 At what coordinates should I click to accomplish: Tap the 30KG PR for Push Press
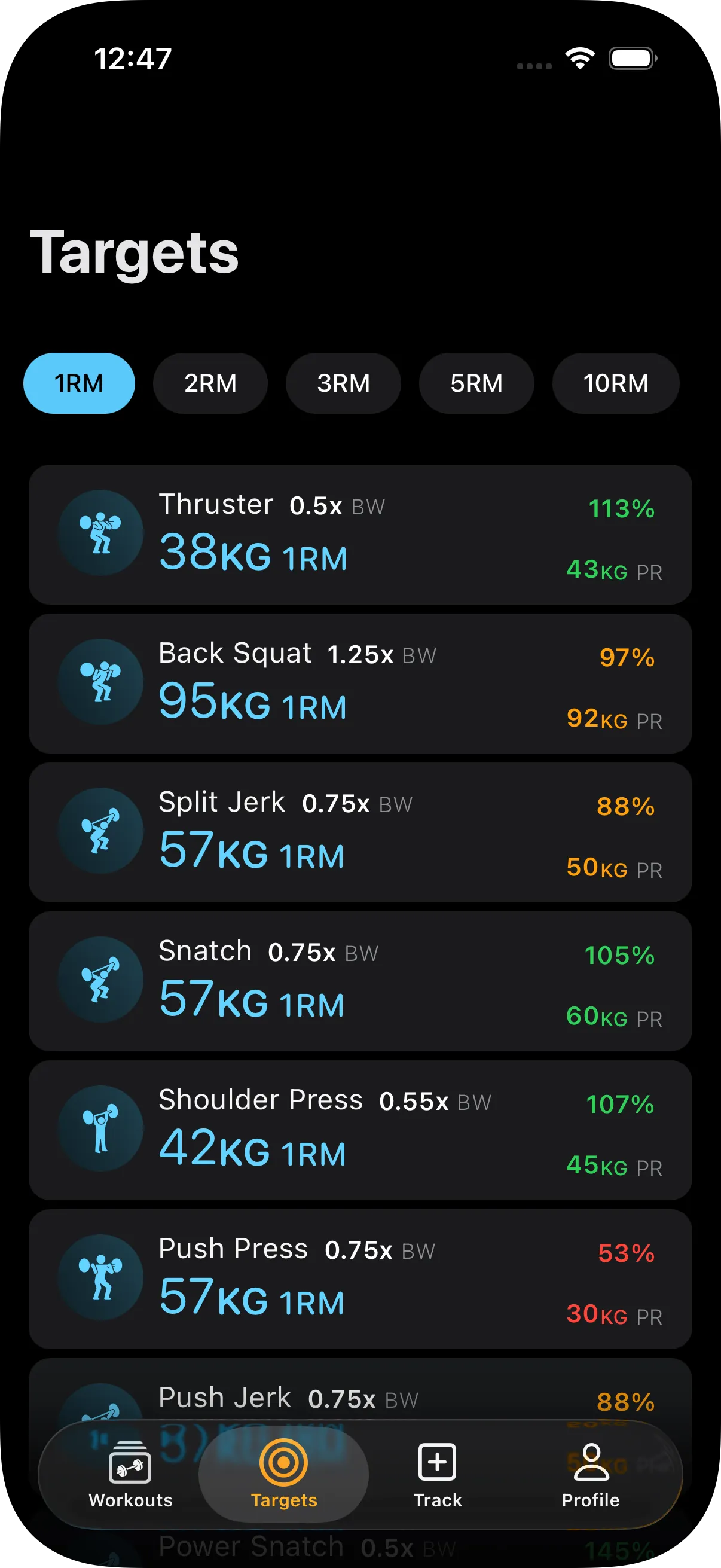point(615,1316)
